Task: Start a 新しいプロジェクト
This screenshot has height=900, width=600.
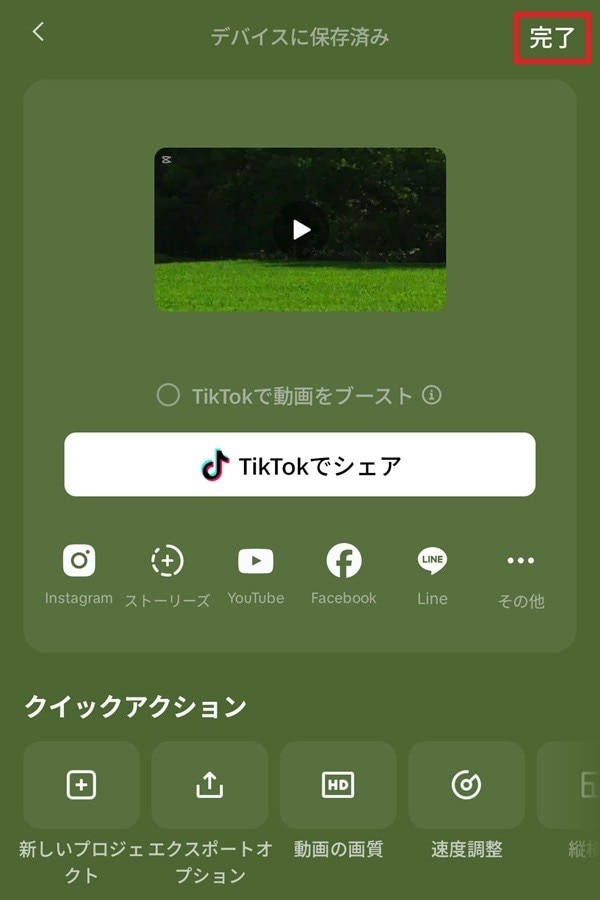Action: click(81, 786)
